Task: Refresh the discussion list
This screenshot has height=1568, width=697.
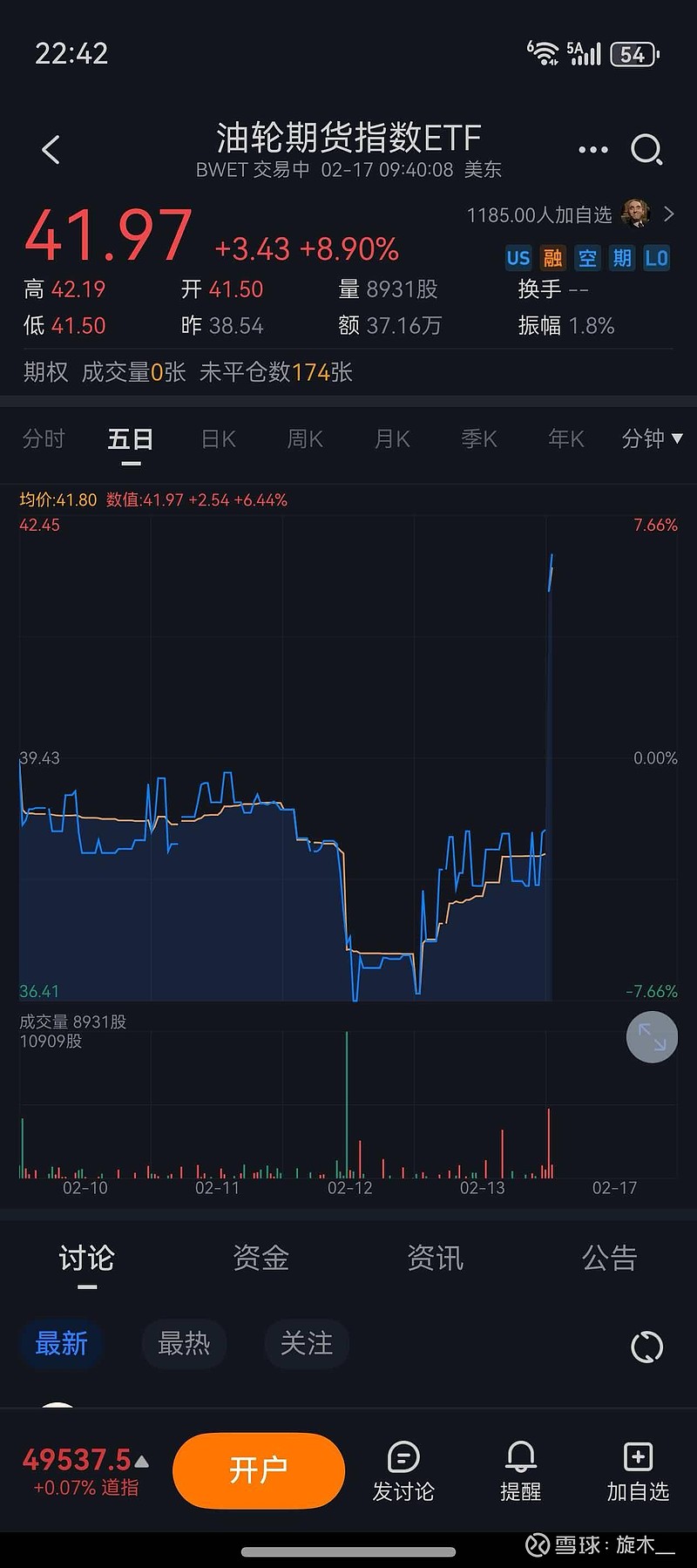Action: (x=646, y=1347)
